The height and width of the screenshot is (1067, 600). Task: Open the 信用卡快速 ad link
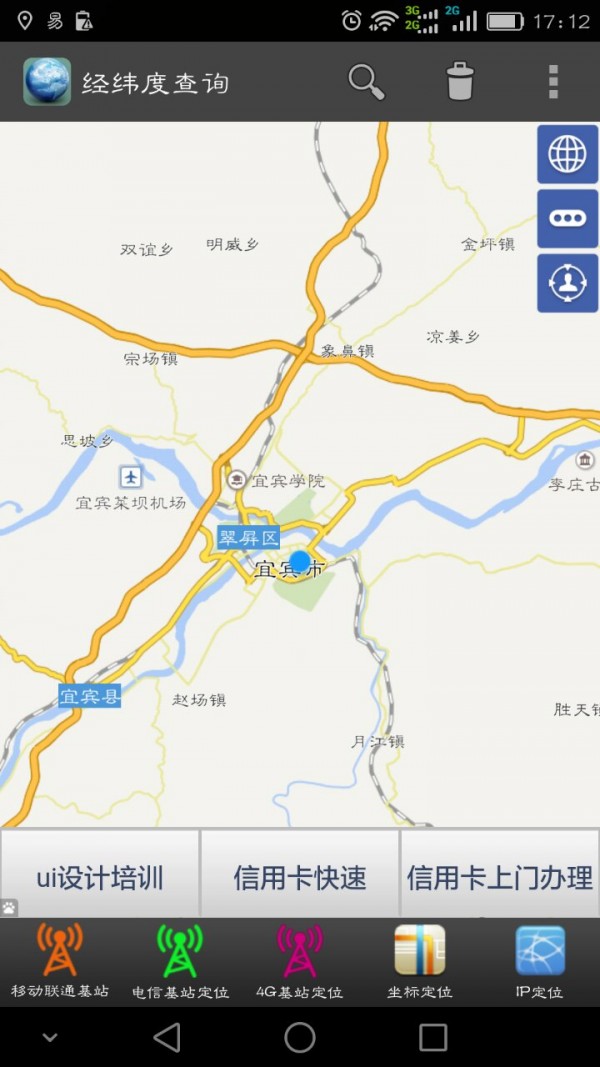[300, 877]
